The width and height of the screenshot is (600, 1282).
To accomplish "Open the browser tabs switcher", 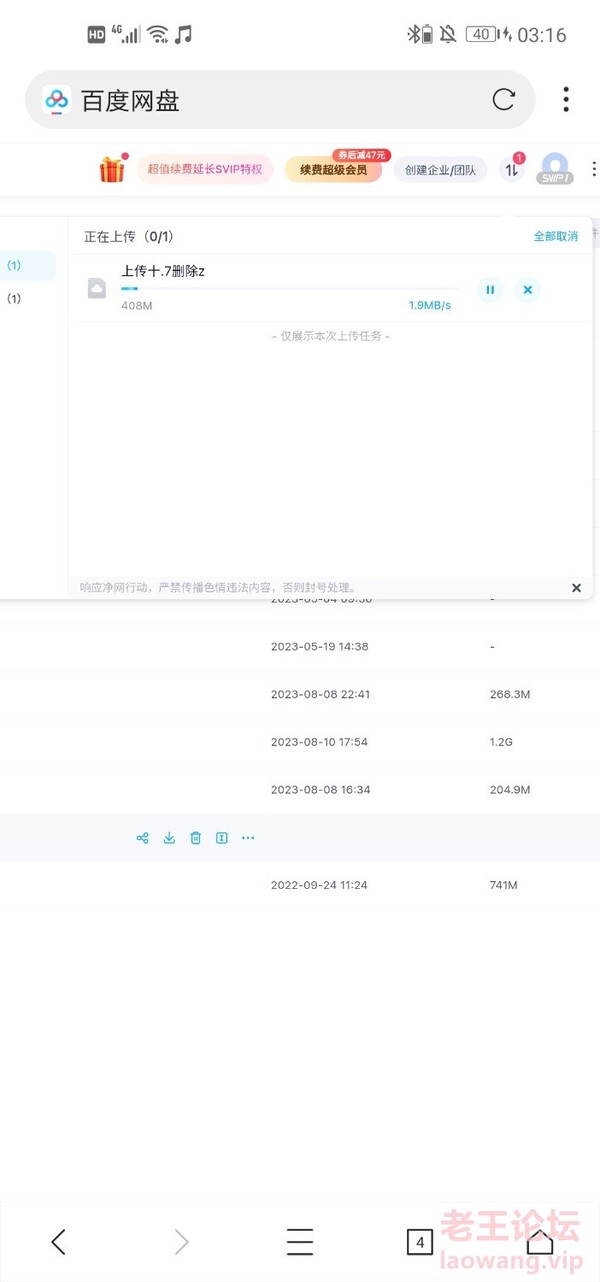I will [420, 1242].
